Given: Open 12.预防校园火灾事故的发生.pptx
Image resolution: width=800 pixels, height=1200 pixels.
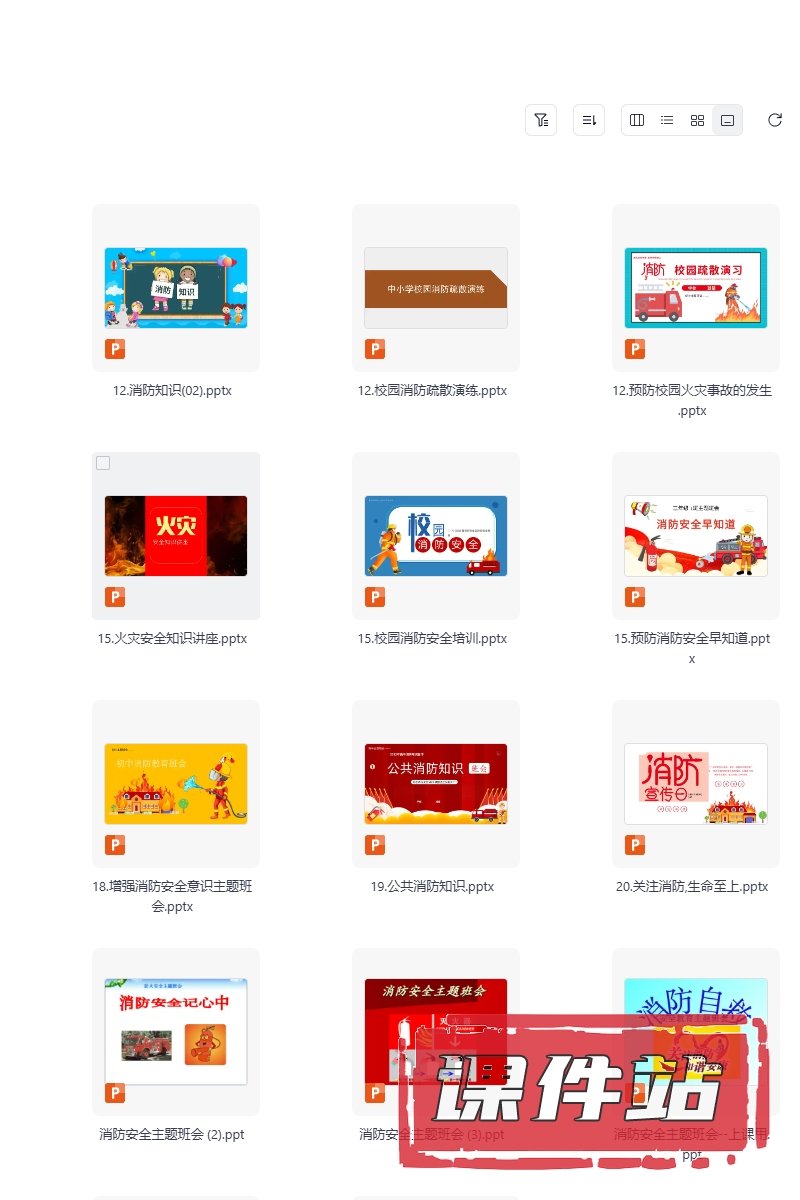Looking at the screenshot, I should tap(696, 288).
